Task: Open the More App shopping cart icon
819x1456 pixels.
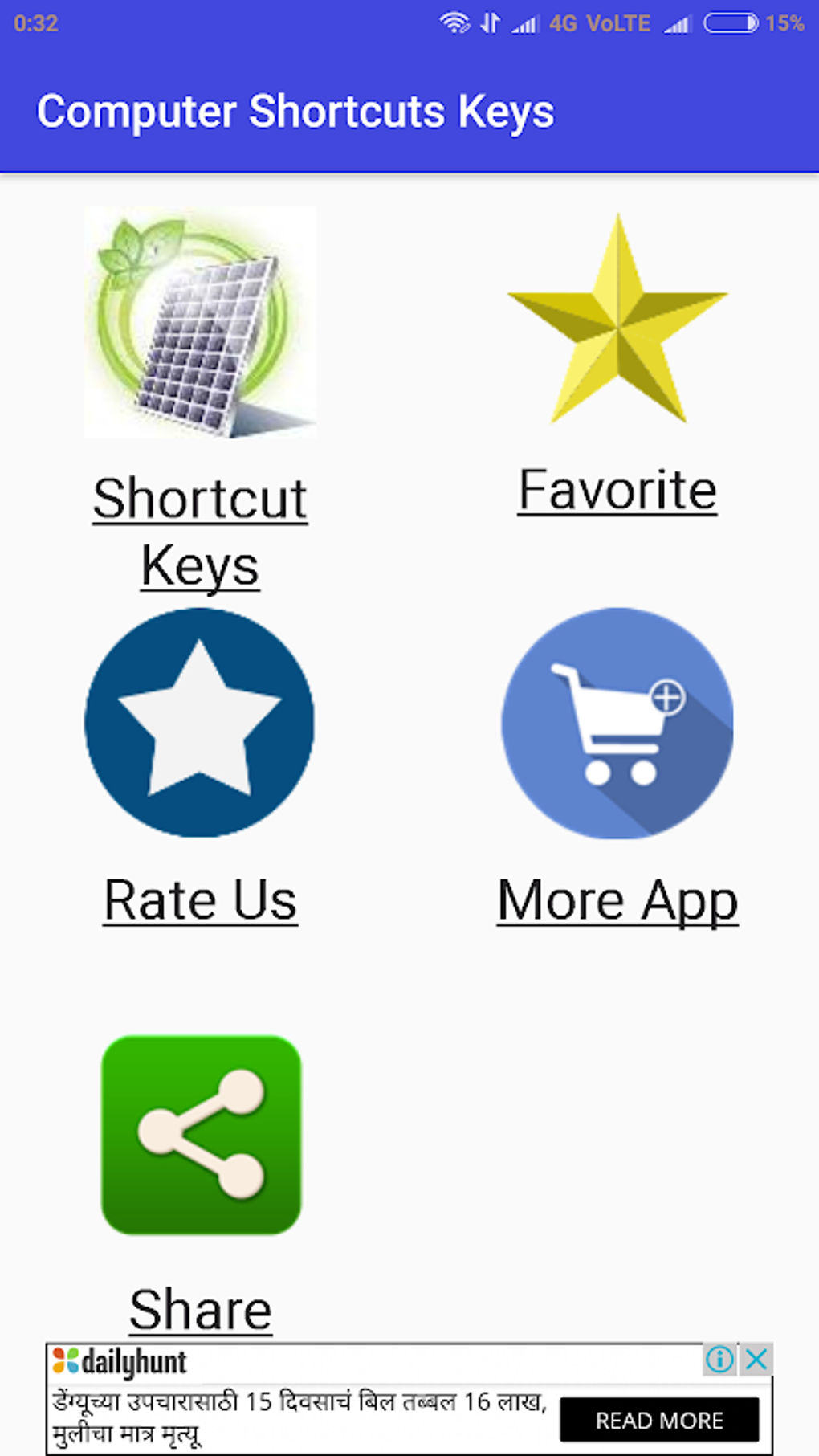Action: coord(617,723)
